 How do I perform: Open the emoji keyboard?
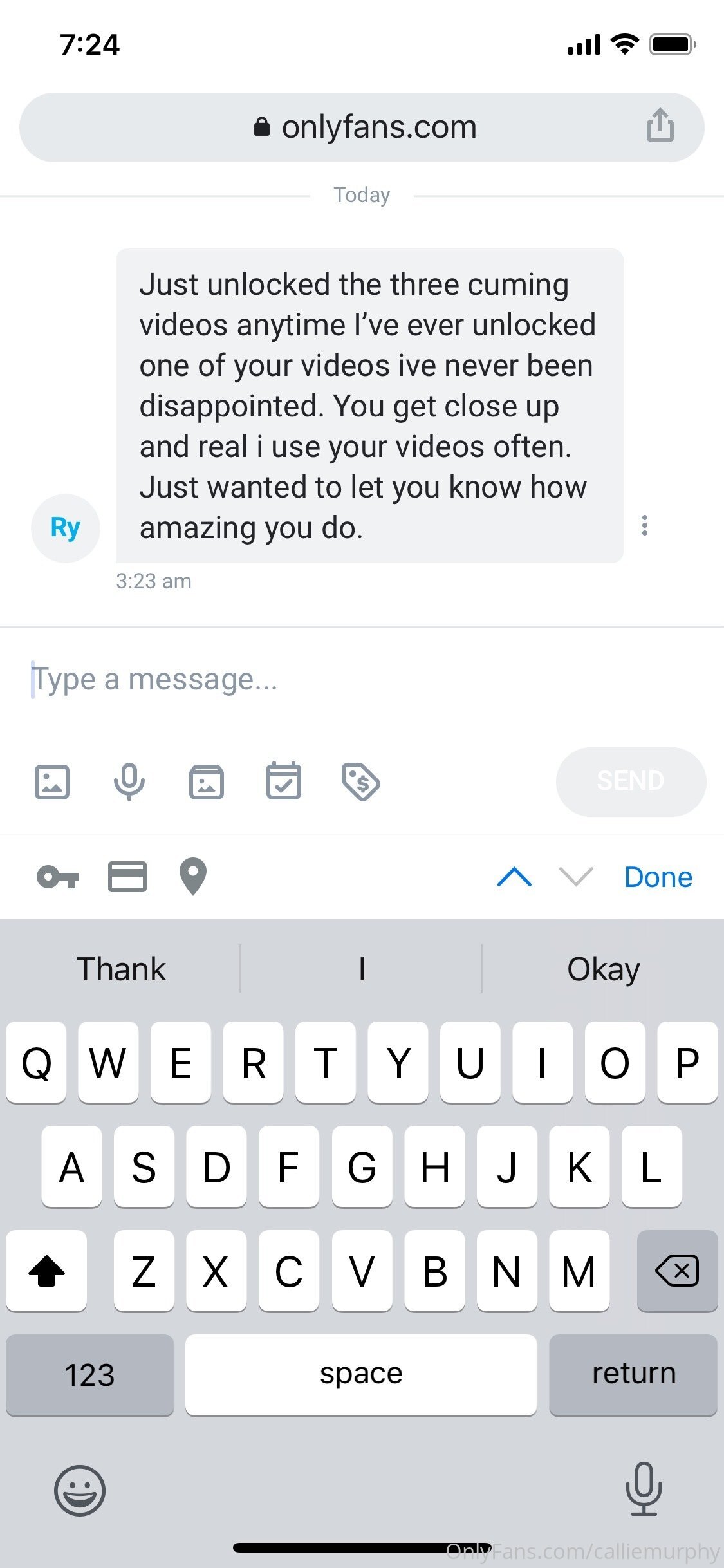click(x=80, y=1490)
